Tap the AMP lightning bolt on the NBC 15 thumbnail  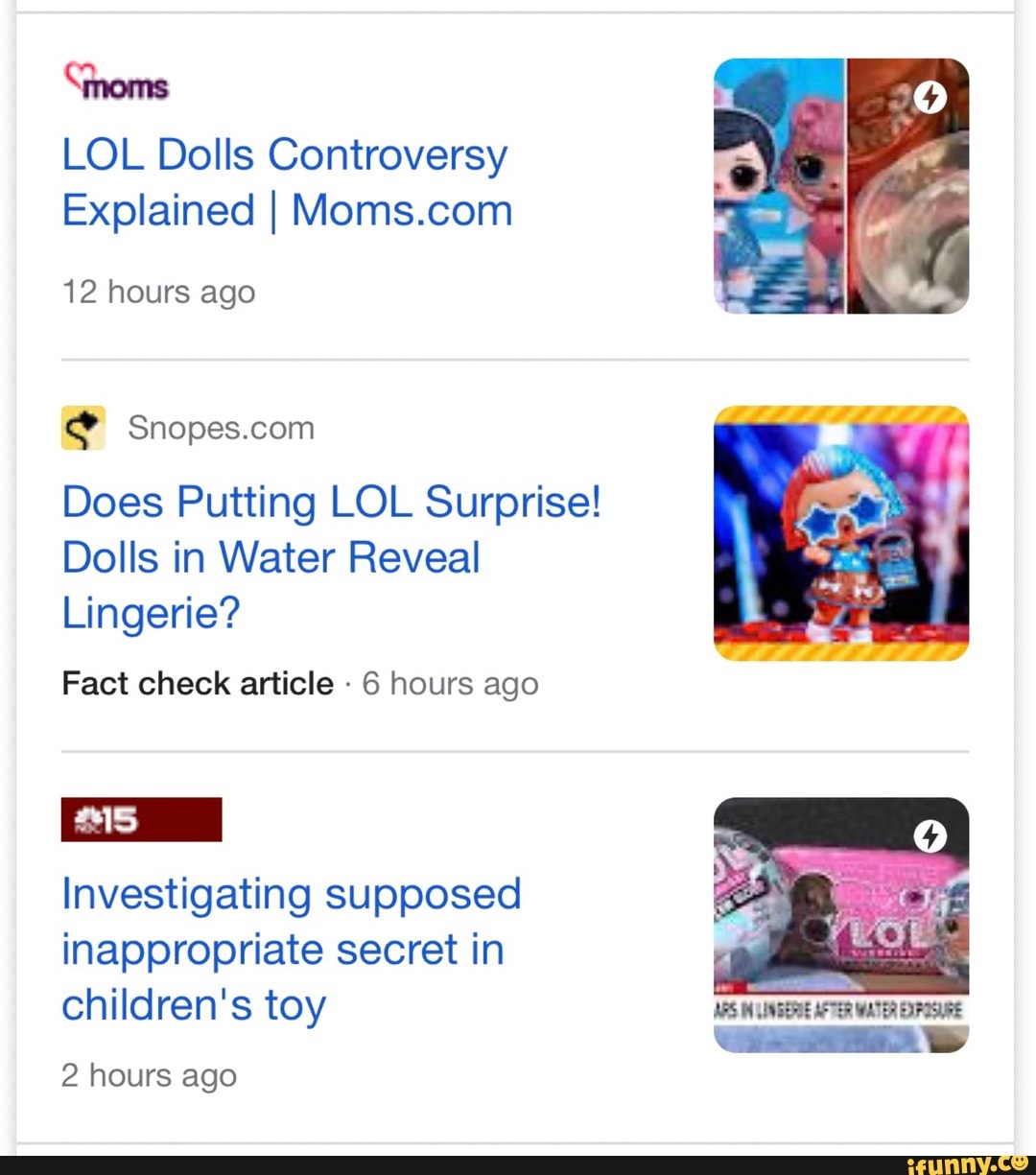(929, 836)
